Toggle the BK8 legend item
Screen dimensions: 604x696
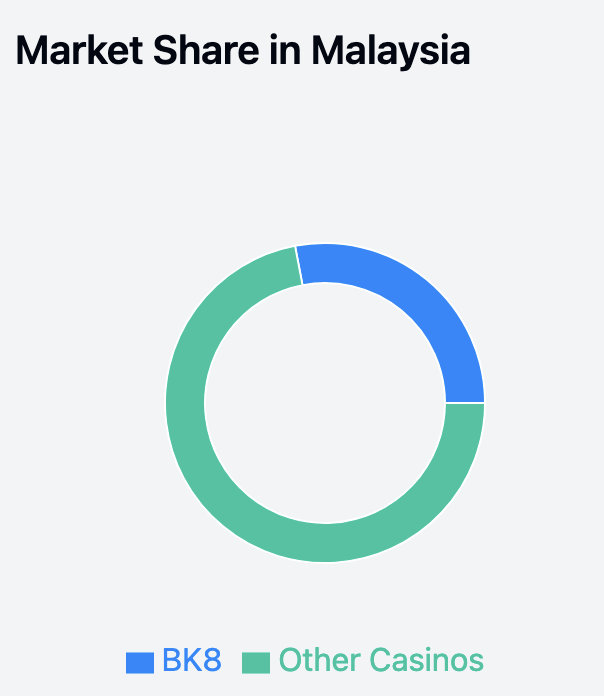[174, 661]
